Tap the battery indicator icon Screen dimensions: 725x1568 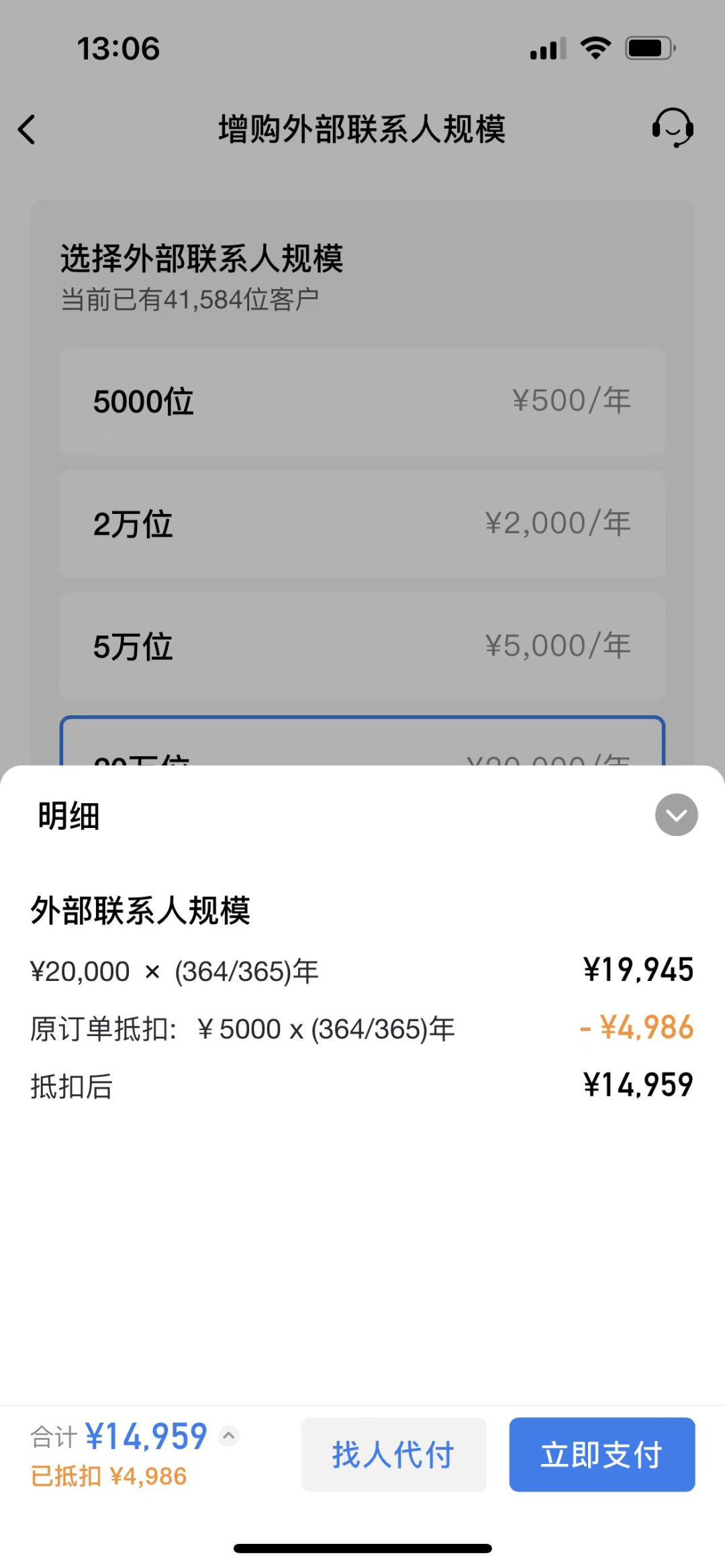tap(648, 47)
